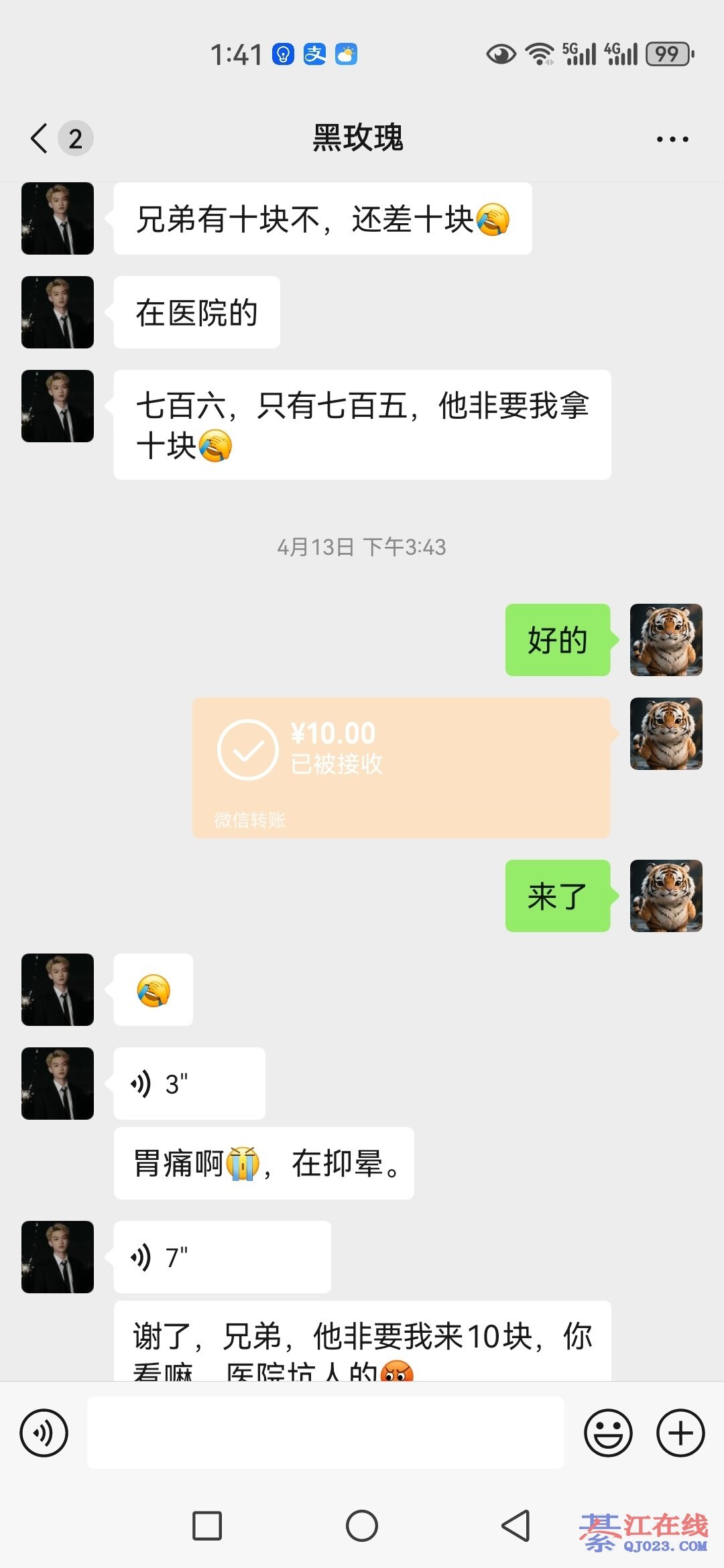The height and width of the screenshot is (1568, 724).
Task: Tap system home button
Action: (x=362, y=1526)
